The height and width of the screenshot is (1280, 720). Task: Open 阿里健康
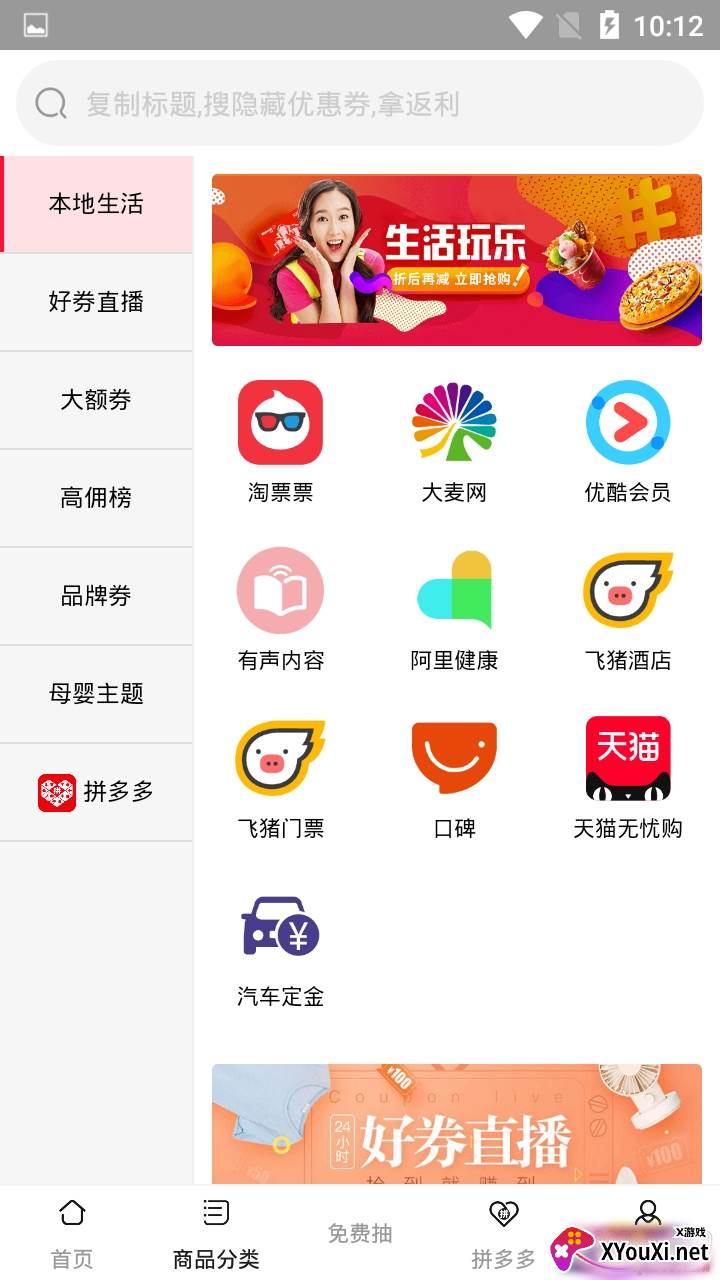pos(454,608)
